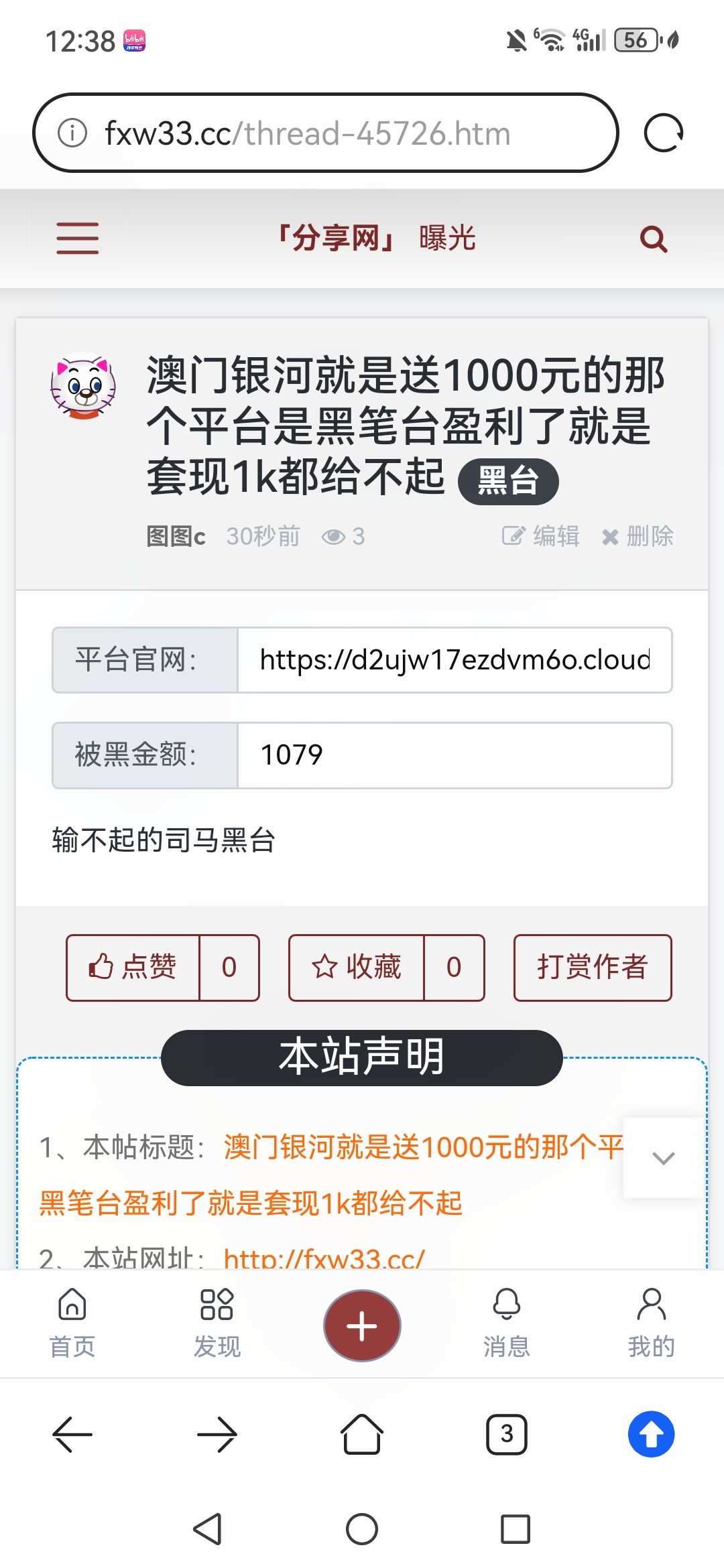The image size is (724, 1568).
Task: Reload the page in the browser
Action: [663, 133]
